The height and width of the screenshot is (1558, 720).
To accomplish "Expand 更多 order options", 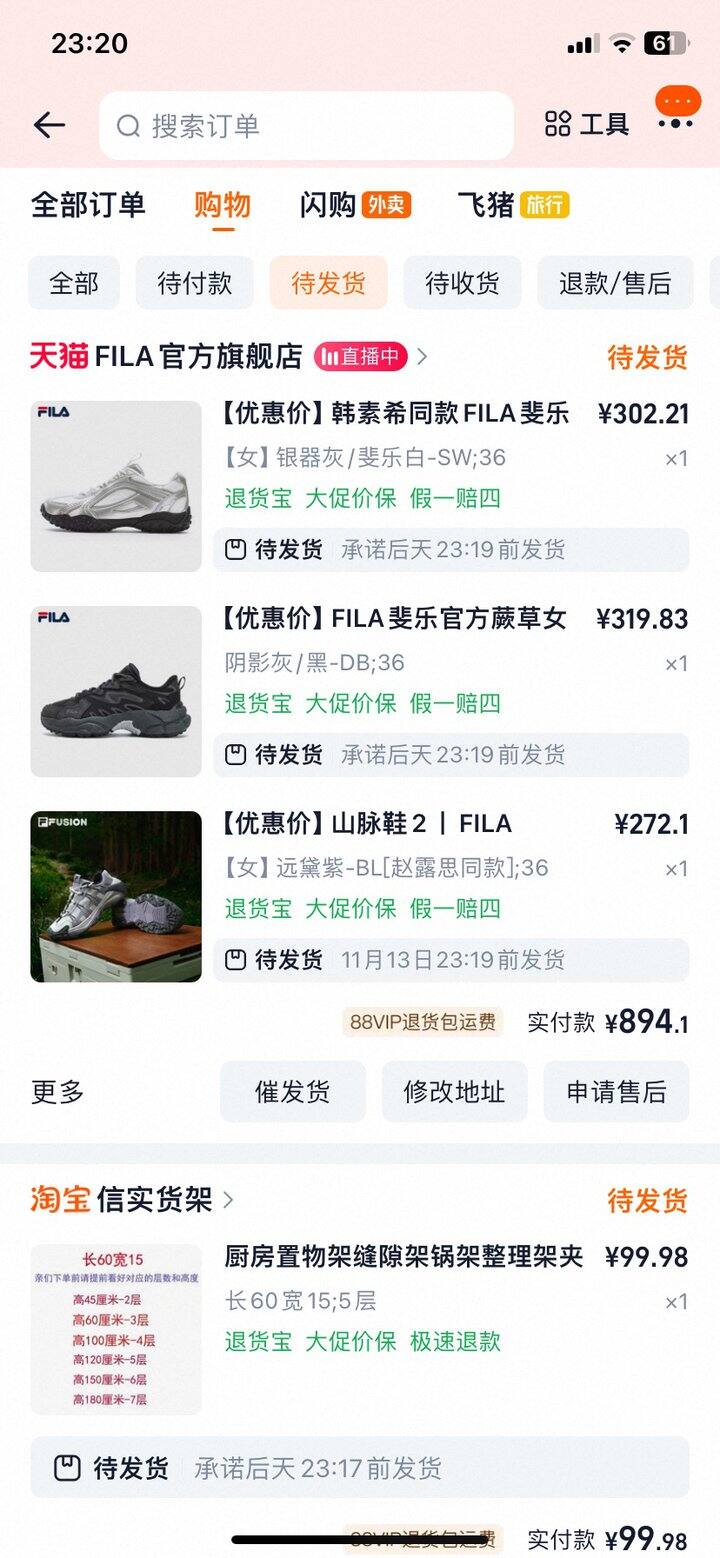I will pos(58,1092).
